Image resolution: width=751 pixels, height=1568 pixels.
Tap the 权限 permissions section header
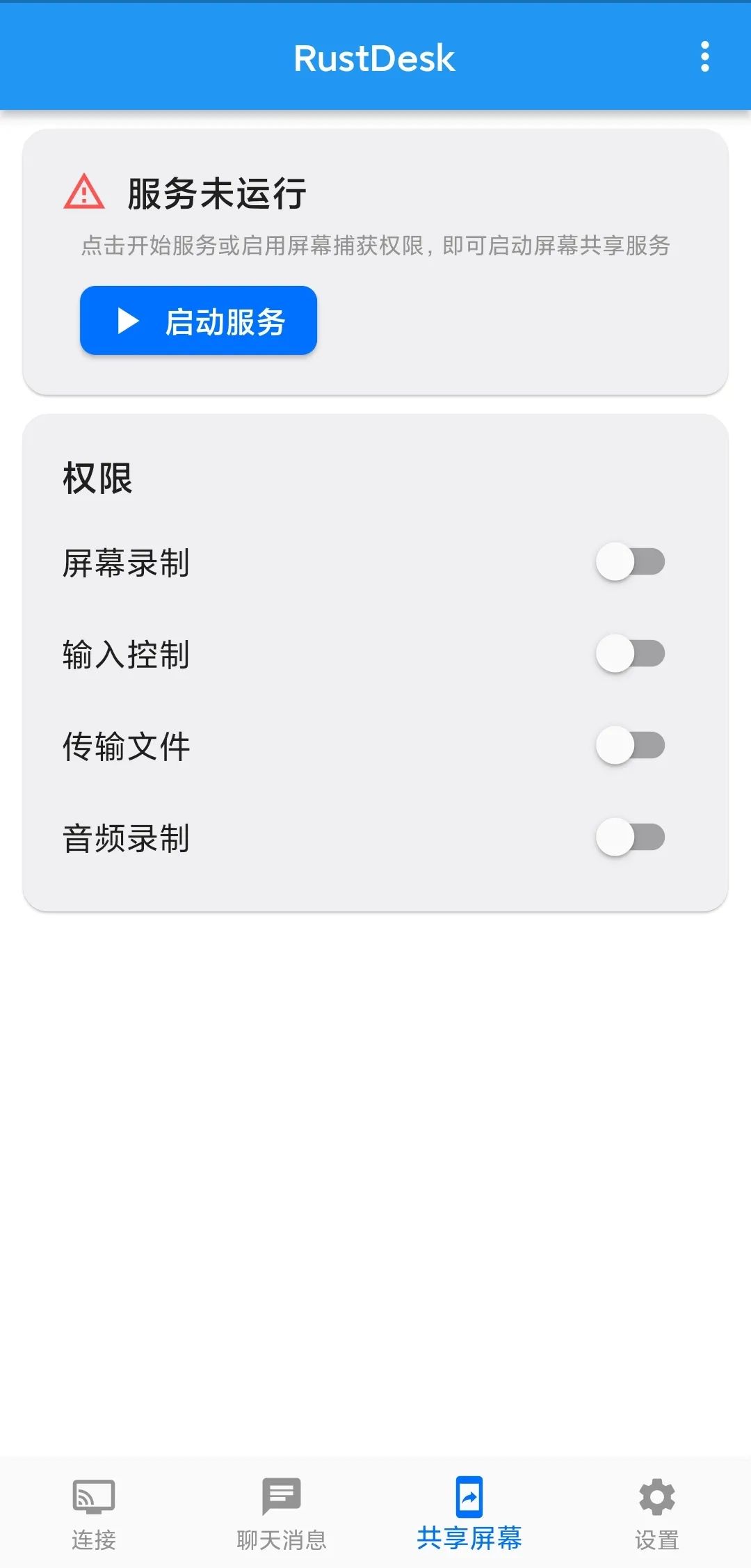(97, 479)
